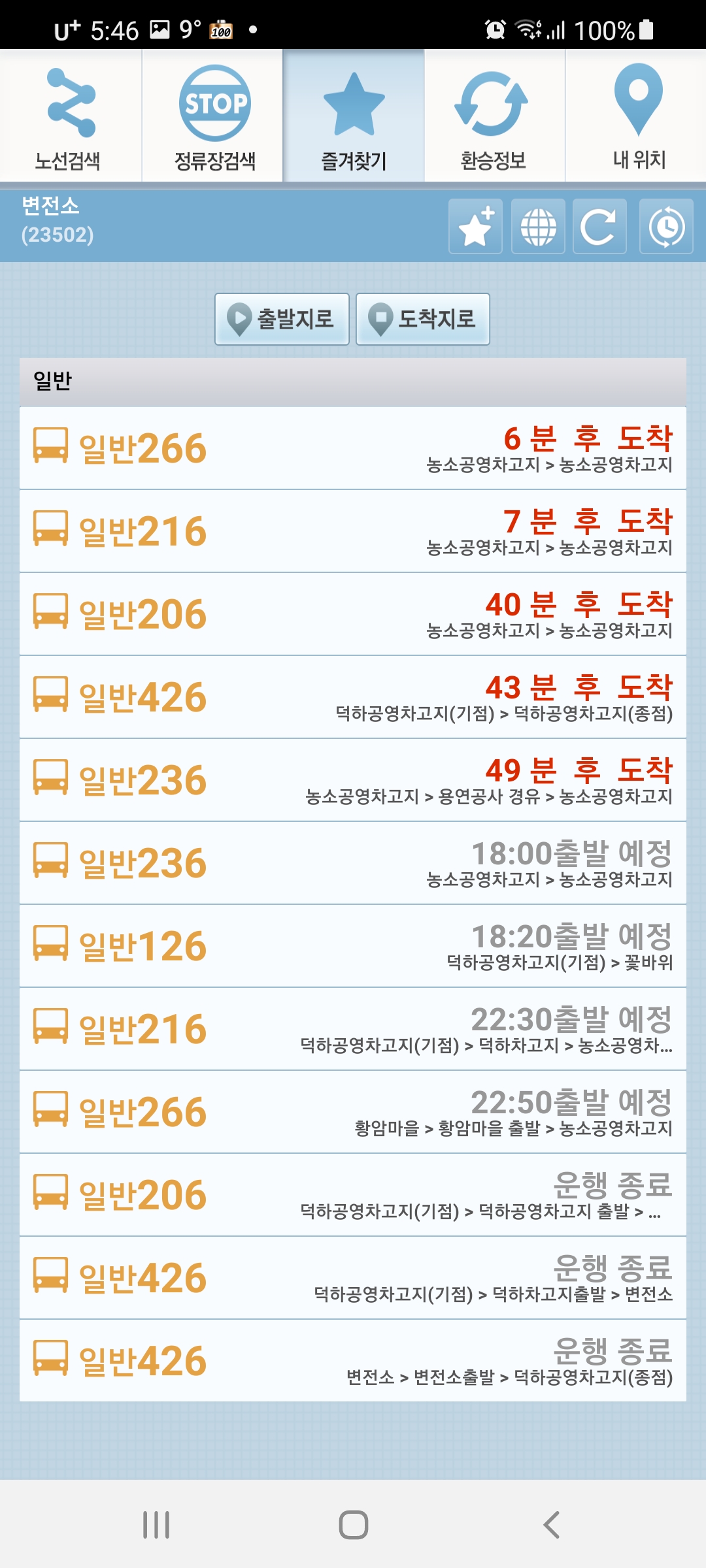Set stop as 도착지로 destination
Screen dimensions: 706x1568
423,319
